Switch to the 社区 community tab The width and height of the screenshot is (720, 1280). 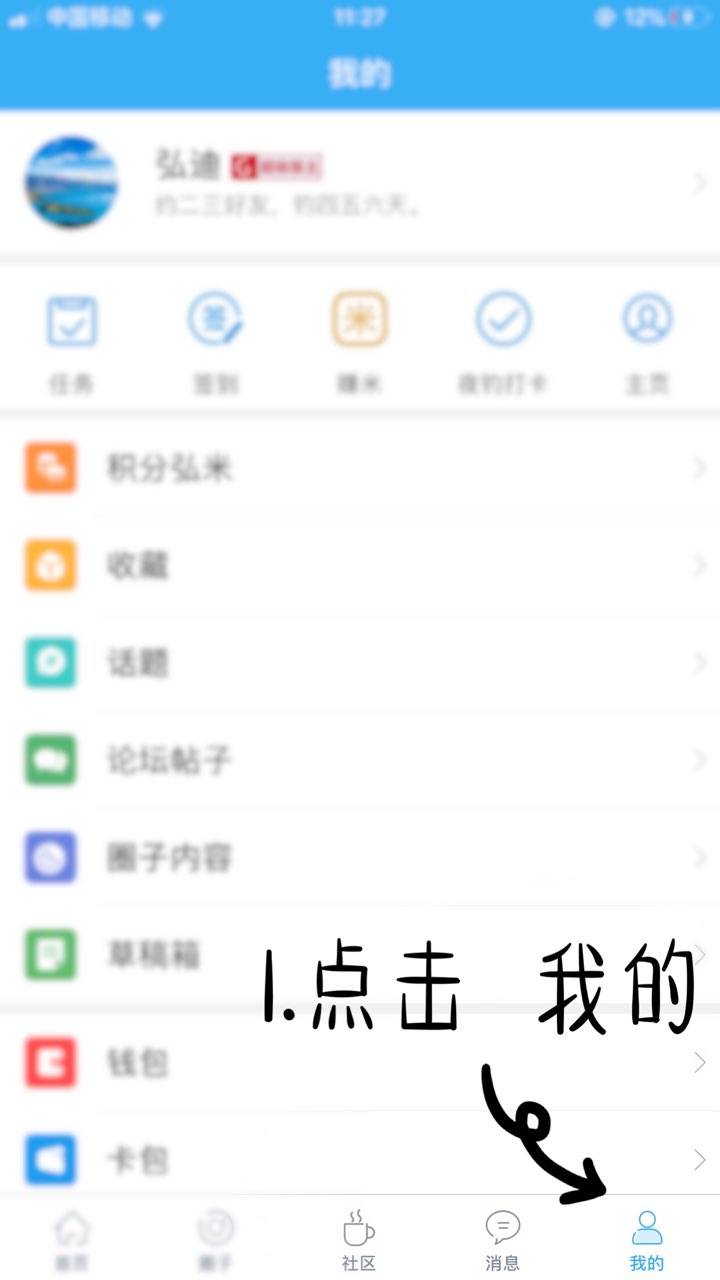click(x=360, y=1238)
